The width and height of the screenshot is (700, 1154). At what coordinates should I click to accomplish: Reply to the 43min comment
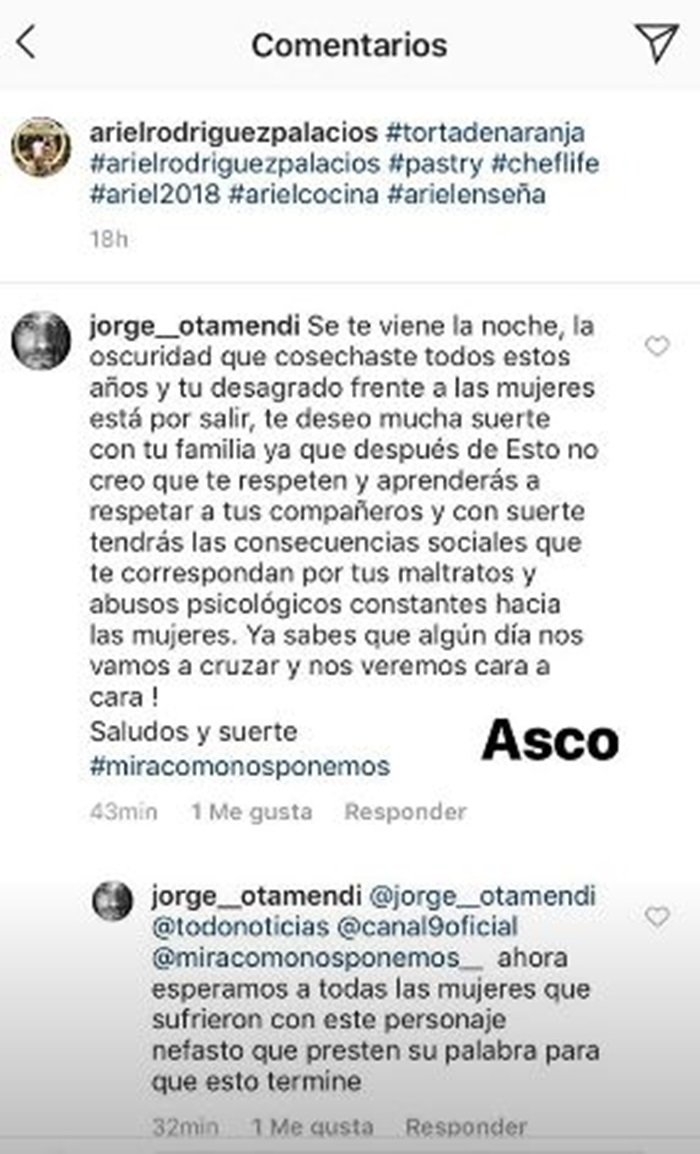coord(405,812)
